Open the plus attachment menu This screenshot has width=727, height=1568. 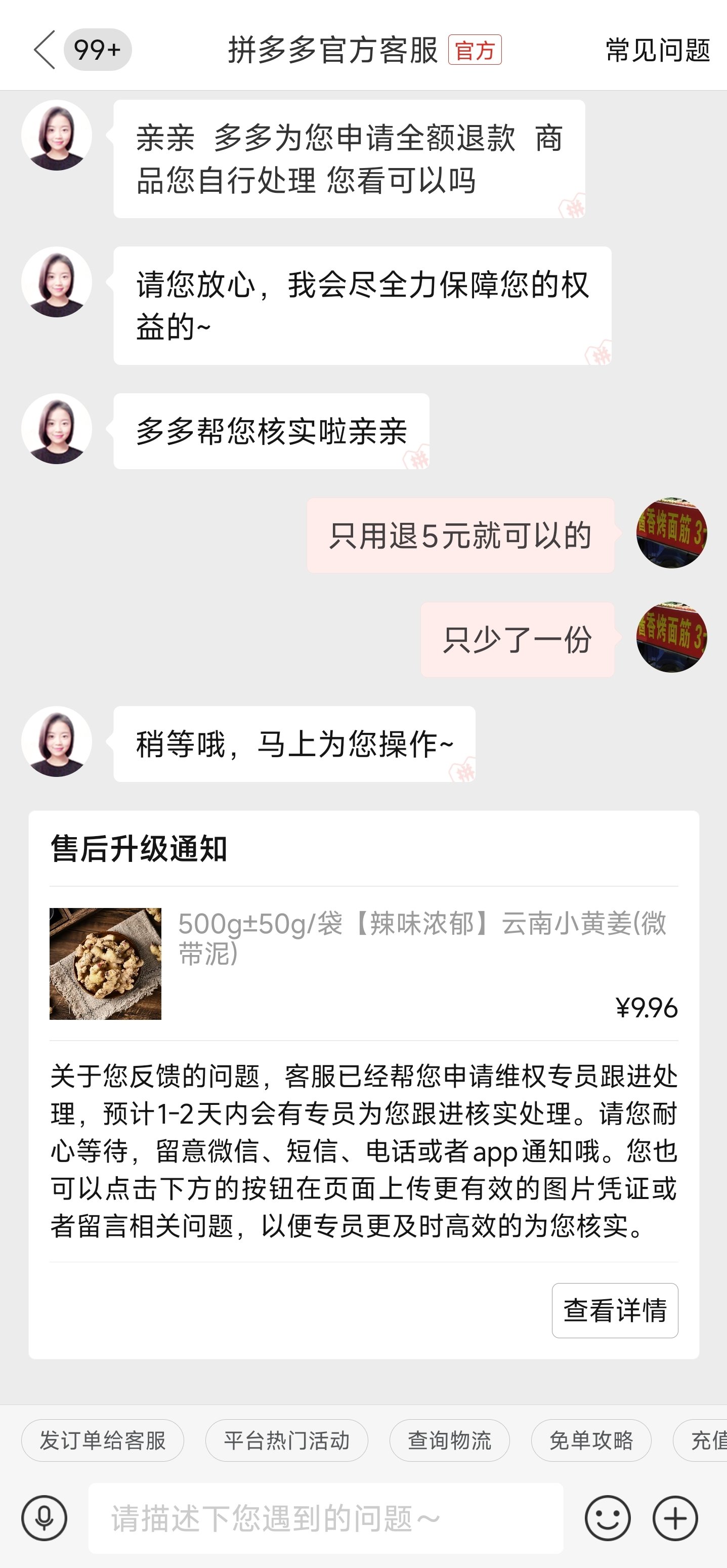(x=675, y=1518)
